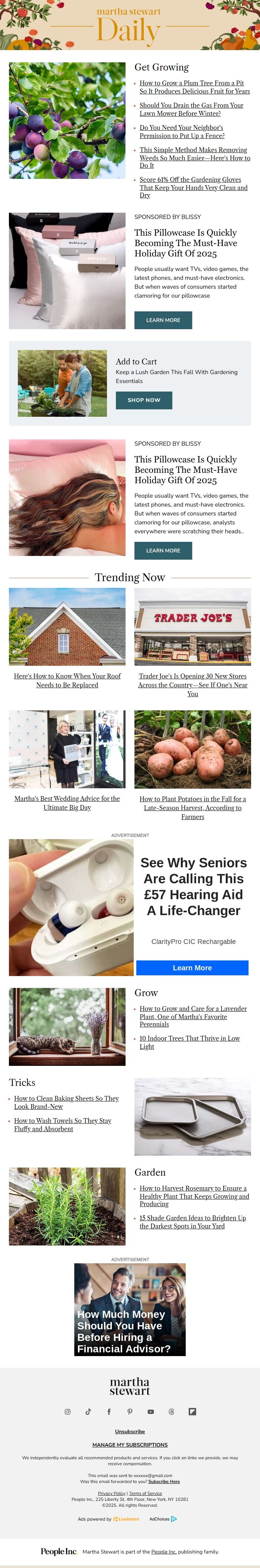Select Manage My Subscriptions
Viewport: 260px width, 1568px height.
(130, 1444)
